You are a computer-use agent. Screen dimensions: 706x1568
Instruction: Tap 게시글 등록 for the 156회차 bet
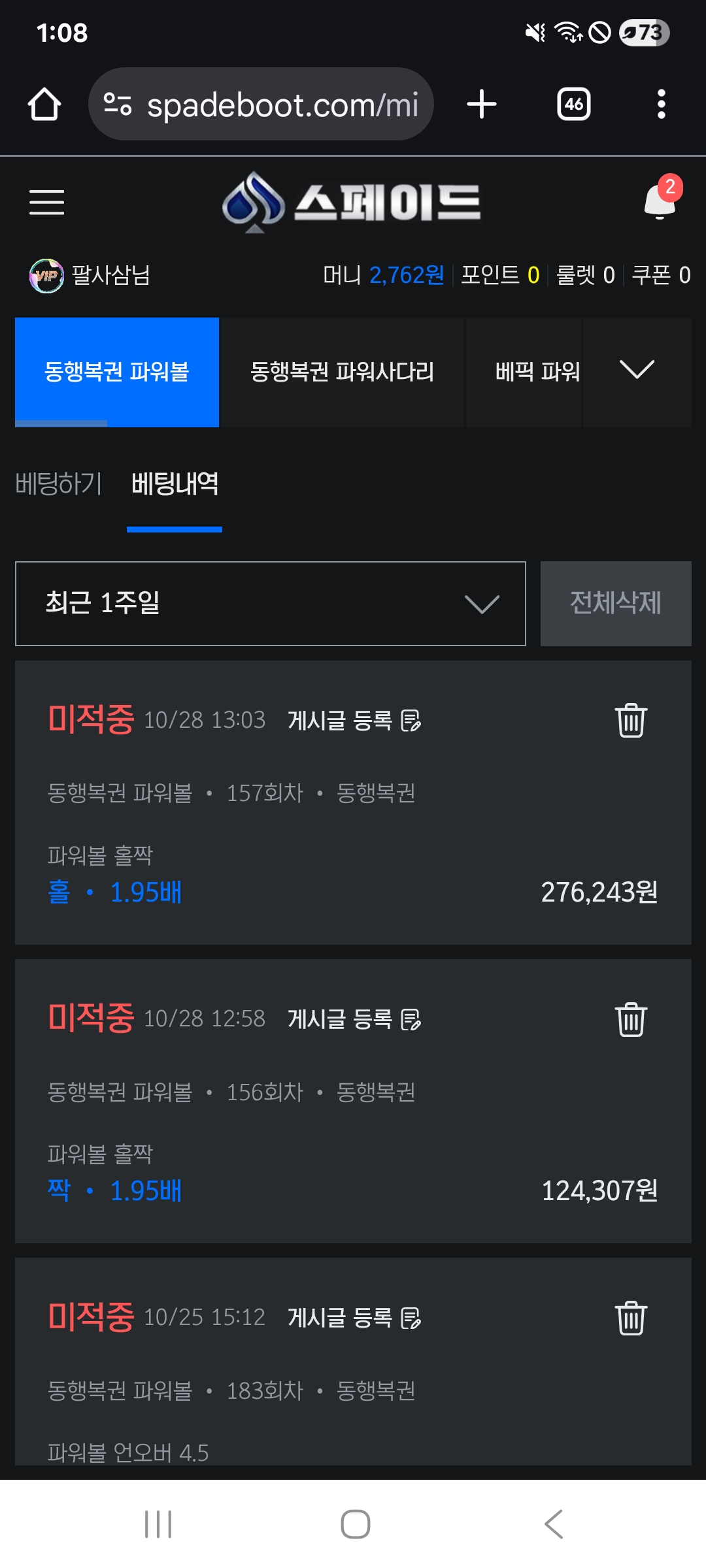pyautogui.click(x=354, y=1019)
